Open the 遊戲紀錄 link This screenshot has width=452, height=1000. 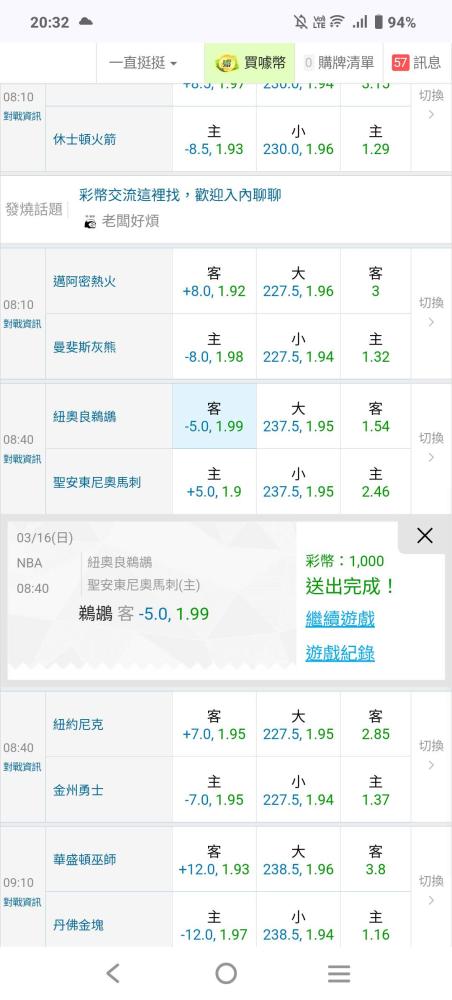340,653
